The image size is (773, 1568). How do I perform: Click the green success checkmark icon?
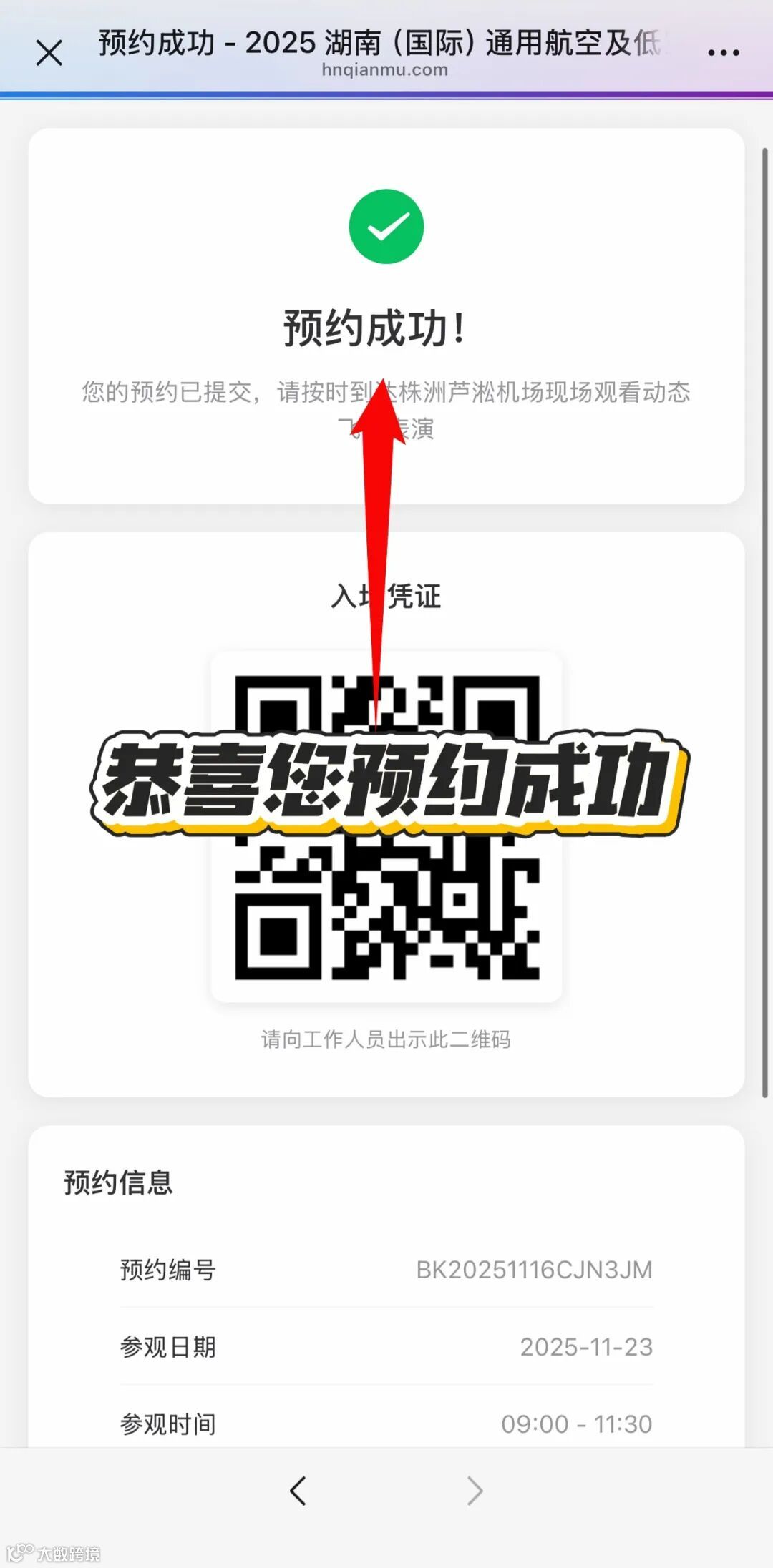point(386,226)
